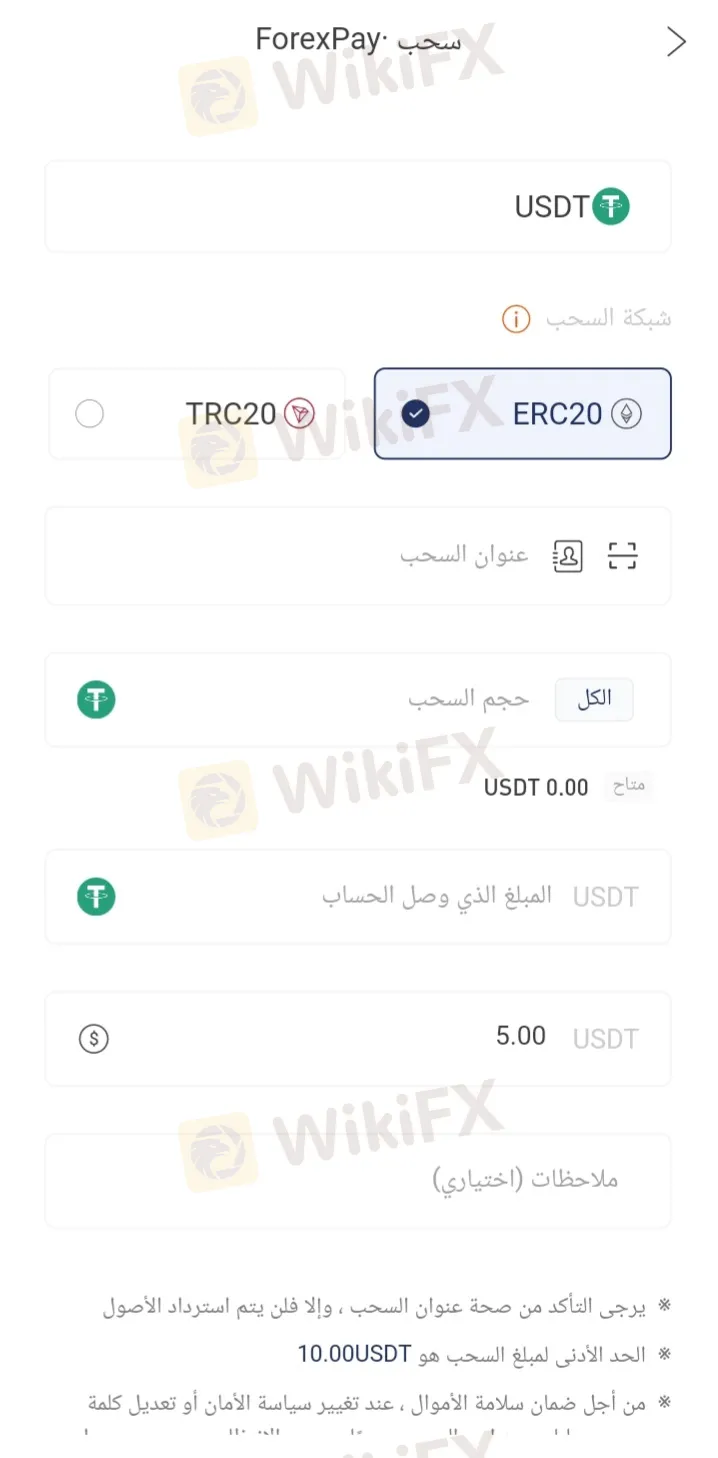
Task: Select the ERC20 network option
Action: click(x=522, y=414)
